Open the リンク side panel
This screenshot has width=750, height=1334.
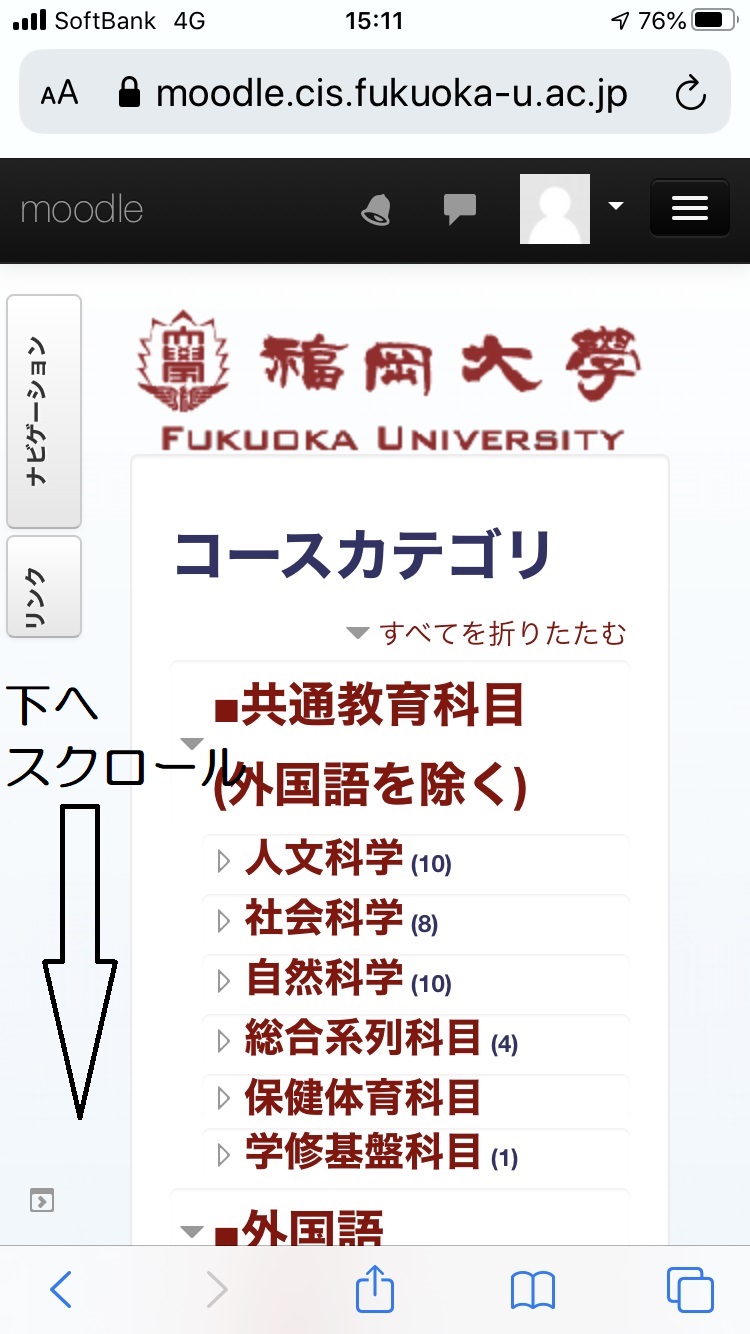[44, 587]
